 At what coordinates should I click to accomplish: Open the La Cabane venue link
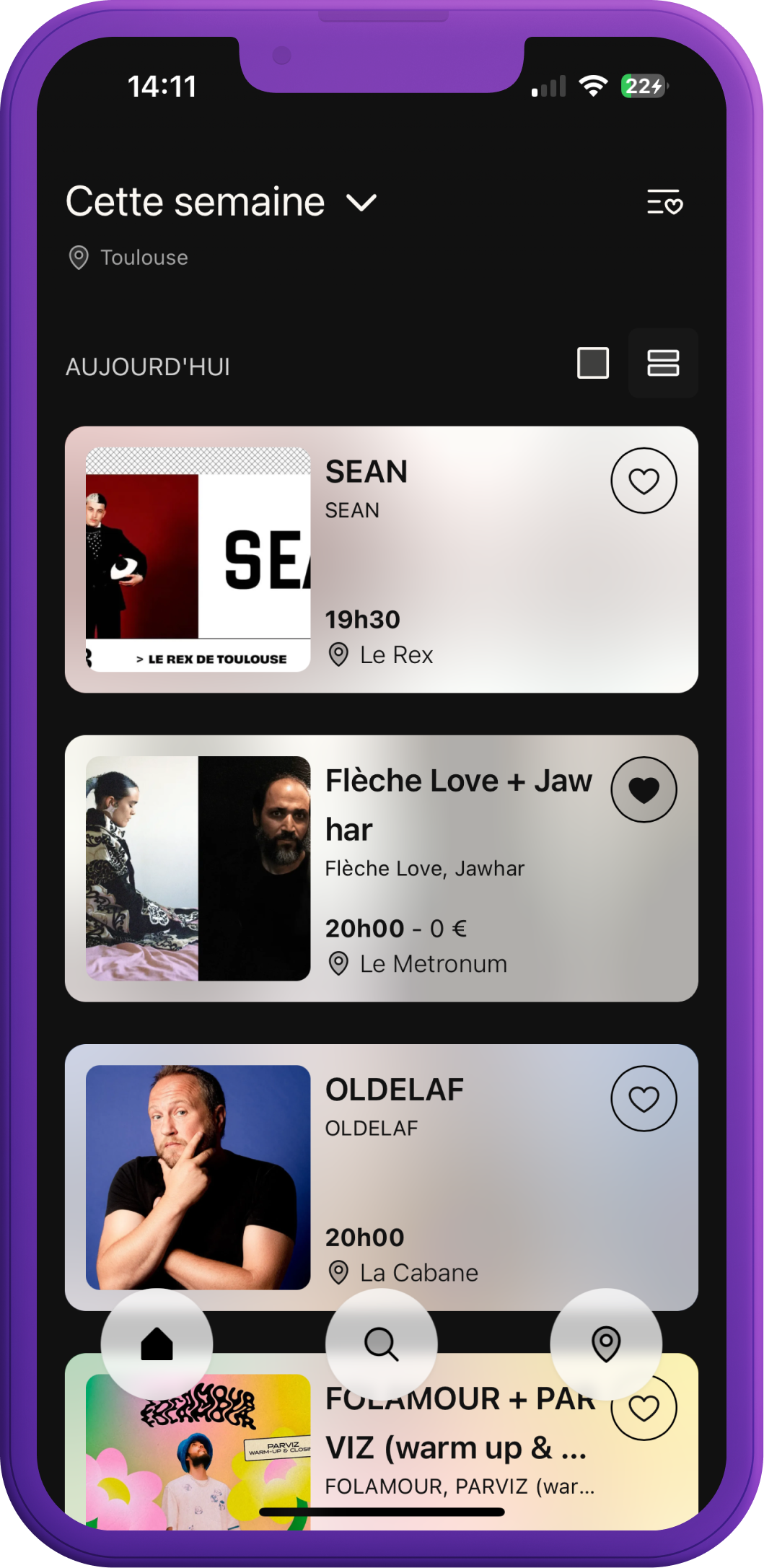[417, 1273]
